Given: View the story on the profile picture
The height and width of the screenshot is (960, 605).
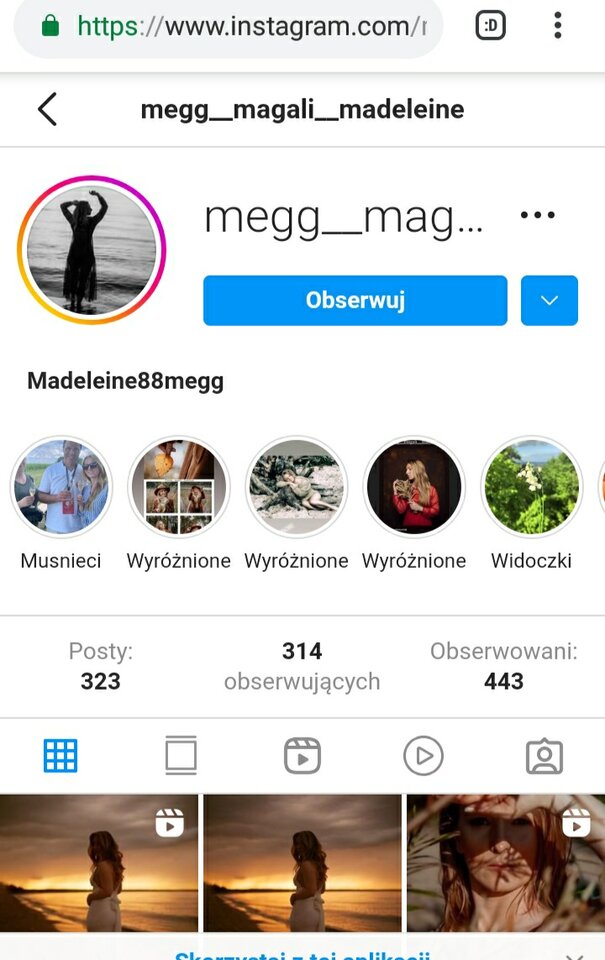Looking at the screenshot, I should [91, 250].
